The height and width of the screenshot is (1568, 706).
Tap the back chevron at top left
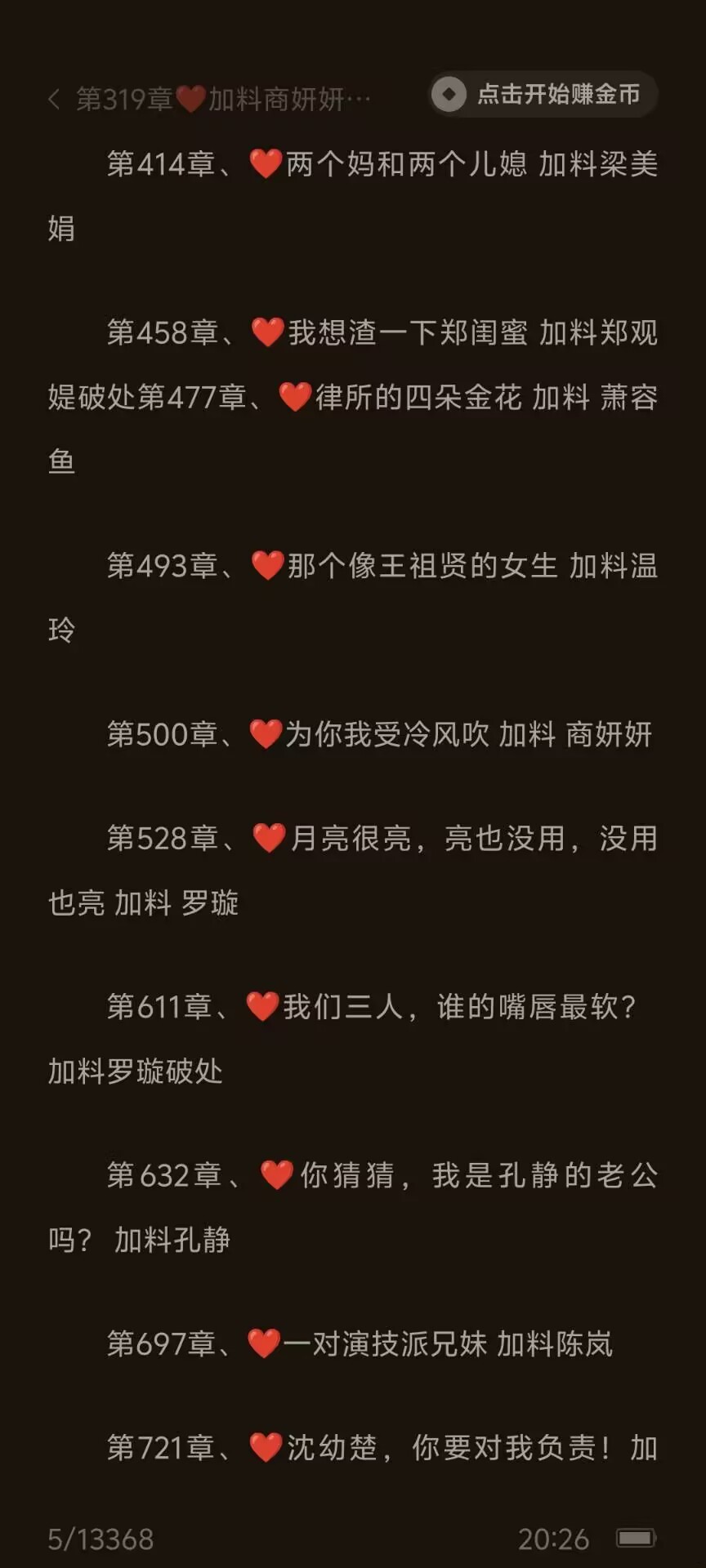[x=55, y=96]
